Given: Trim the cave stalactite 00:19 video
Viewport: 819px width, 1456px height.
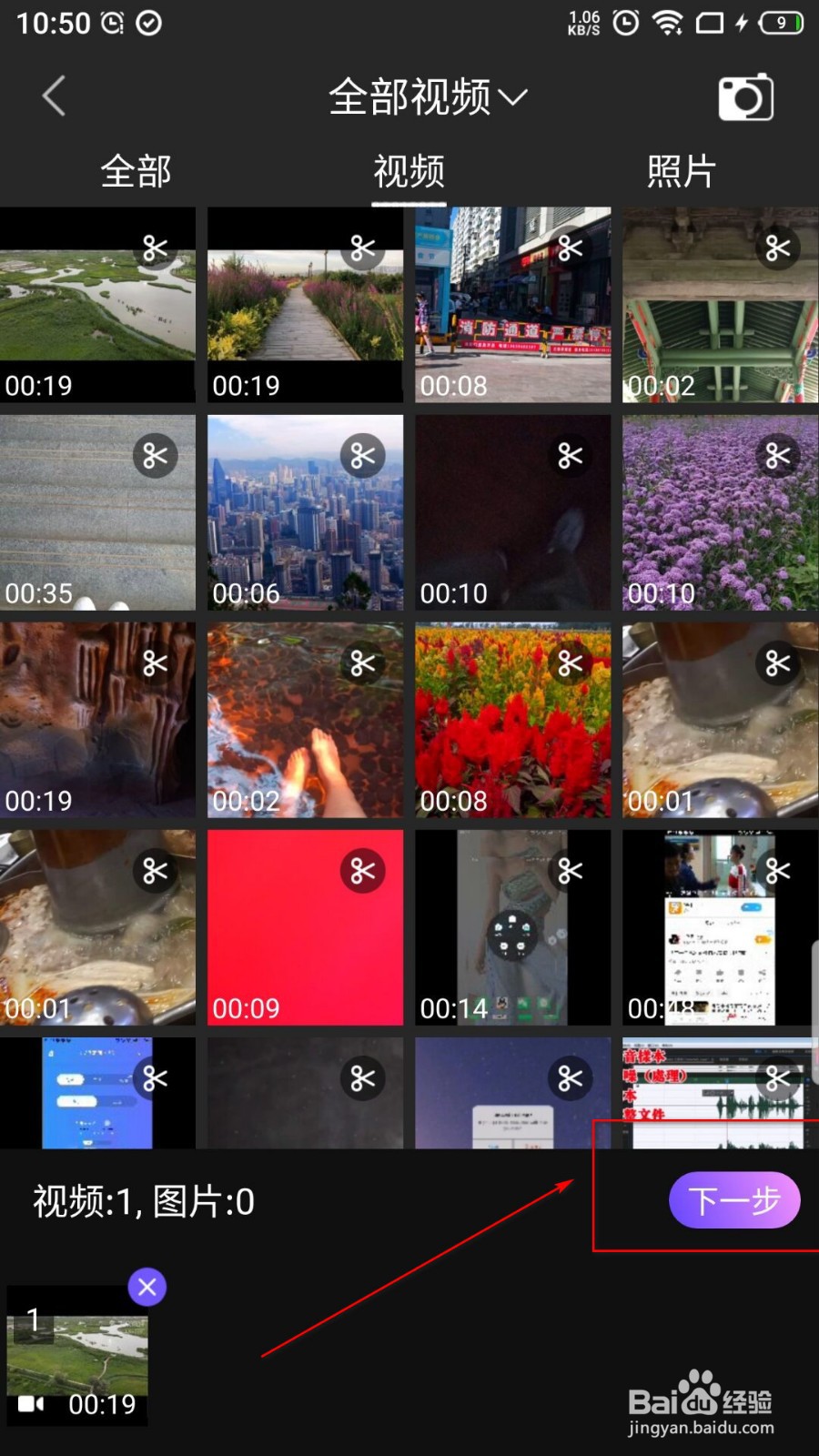Looking at the screenshot, I should pyautogui.click(x=155, y=663).
